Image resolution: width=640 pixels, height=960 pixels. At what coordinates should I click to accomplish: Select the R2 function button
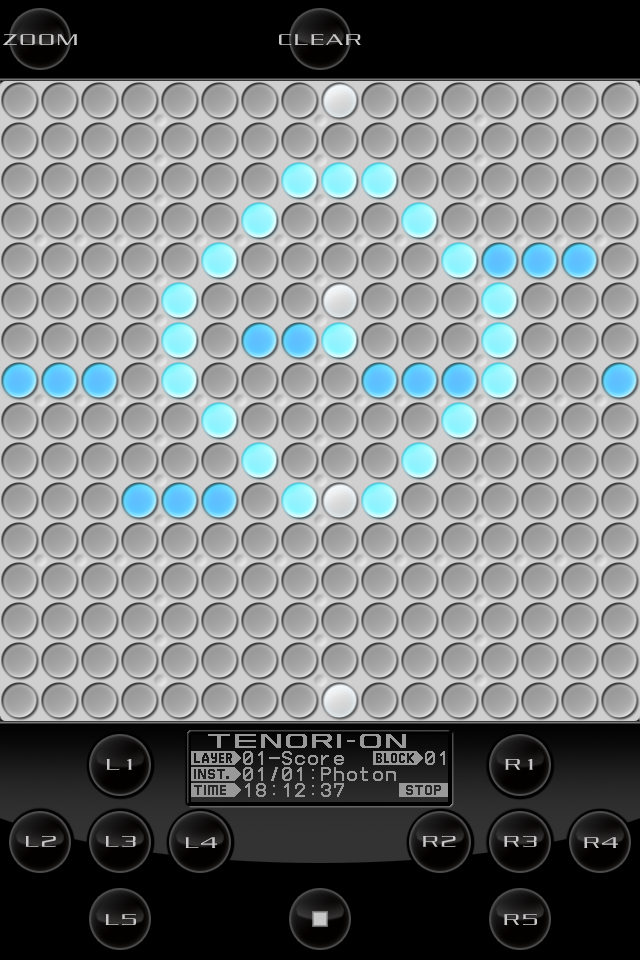[x=440, y=841]
